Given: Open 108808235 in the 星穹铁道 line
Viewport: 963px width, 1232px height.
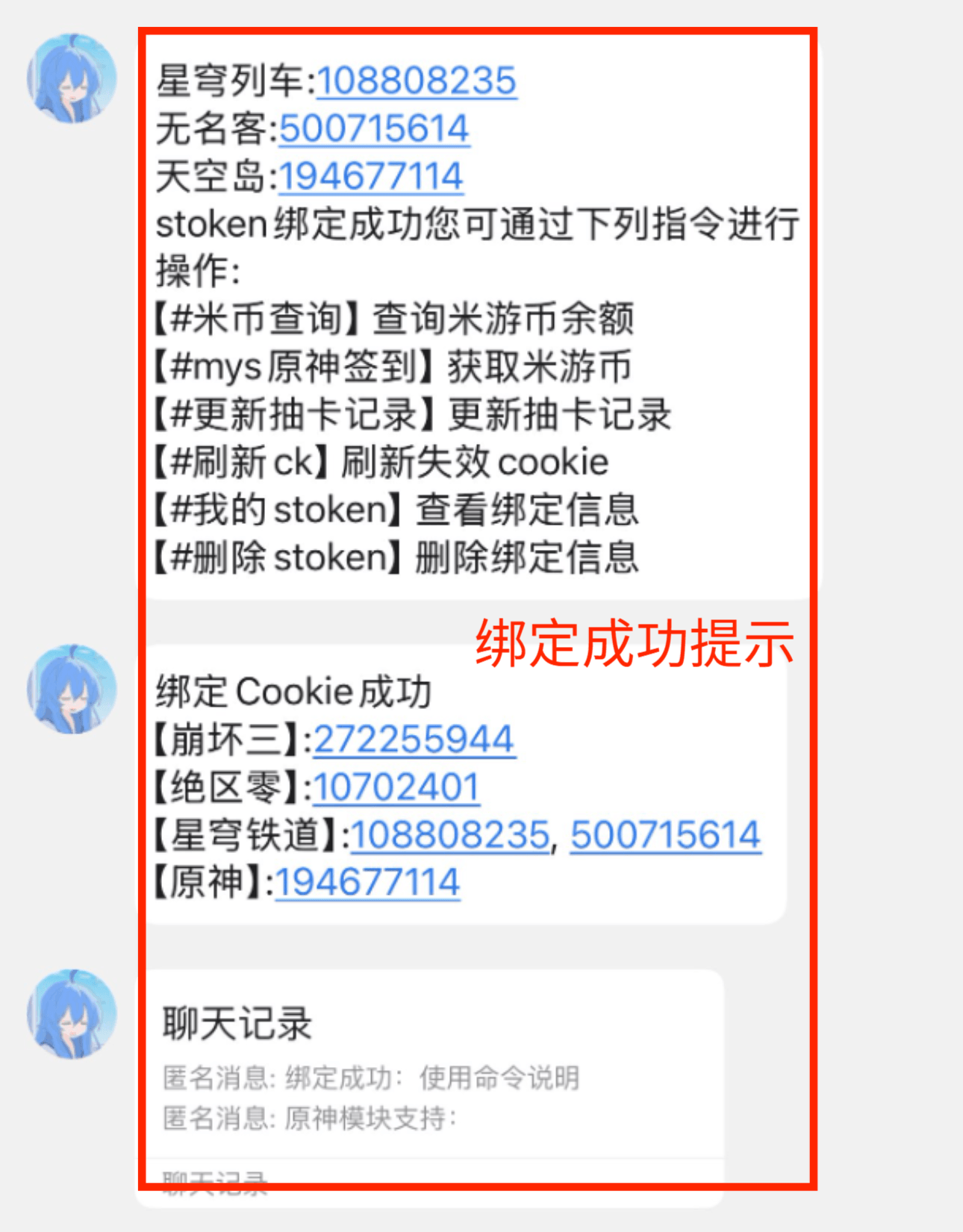Looking at the screenshot, I should click(x=449, y=836).
